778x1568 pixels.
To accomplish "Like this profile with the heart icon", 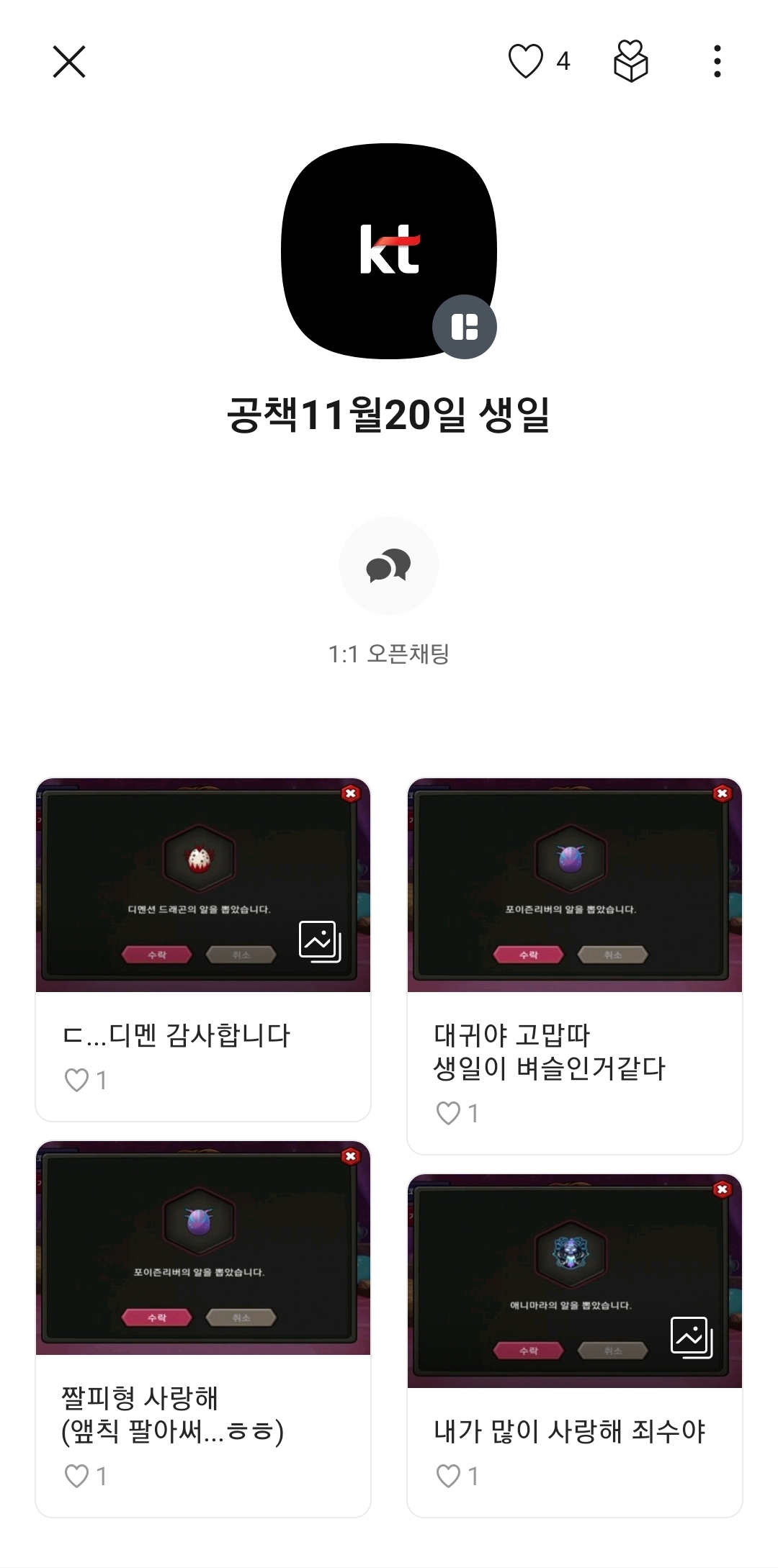I will (x=526, y=61).
